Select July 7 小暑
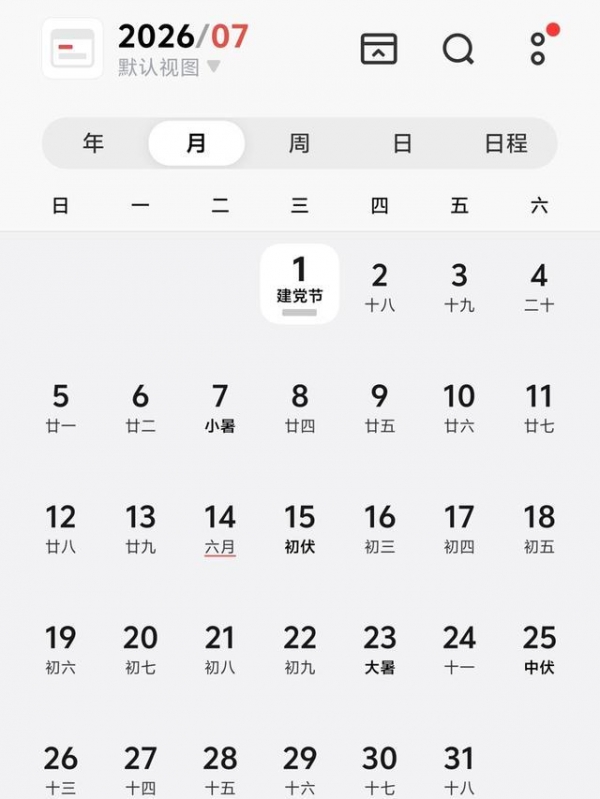The height and width of the screenshot is (799, 600). point(220,407)
